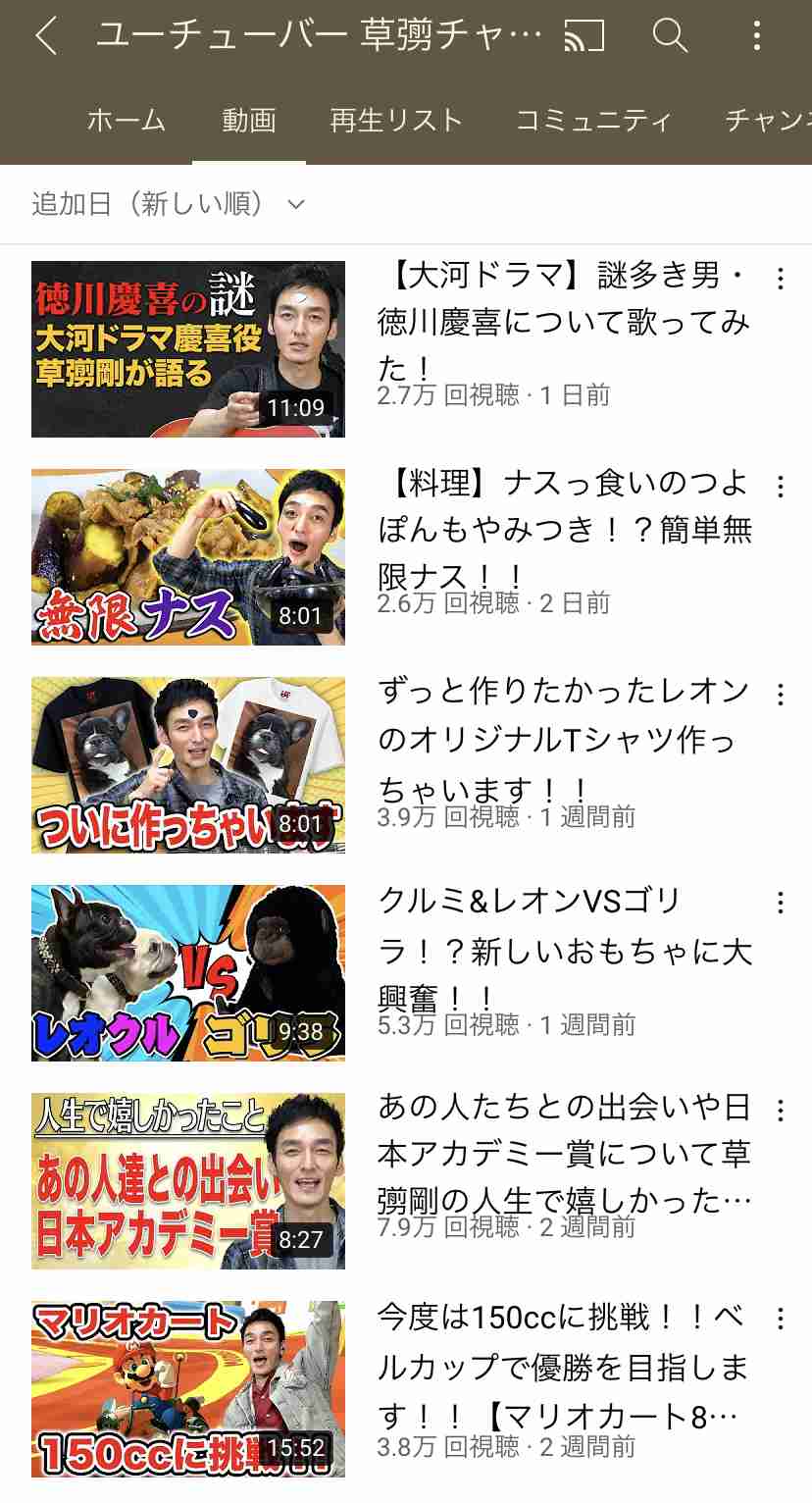Screen dimensions: 812x1503
Task: Go back from the channel page
Action: click(x=46, y=36)
